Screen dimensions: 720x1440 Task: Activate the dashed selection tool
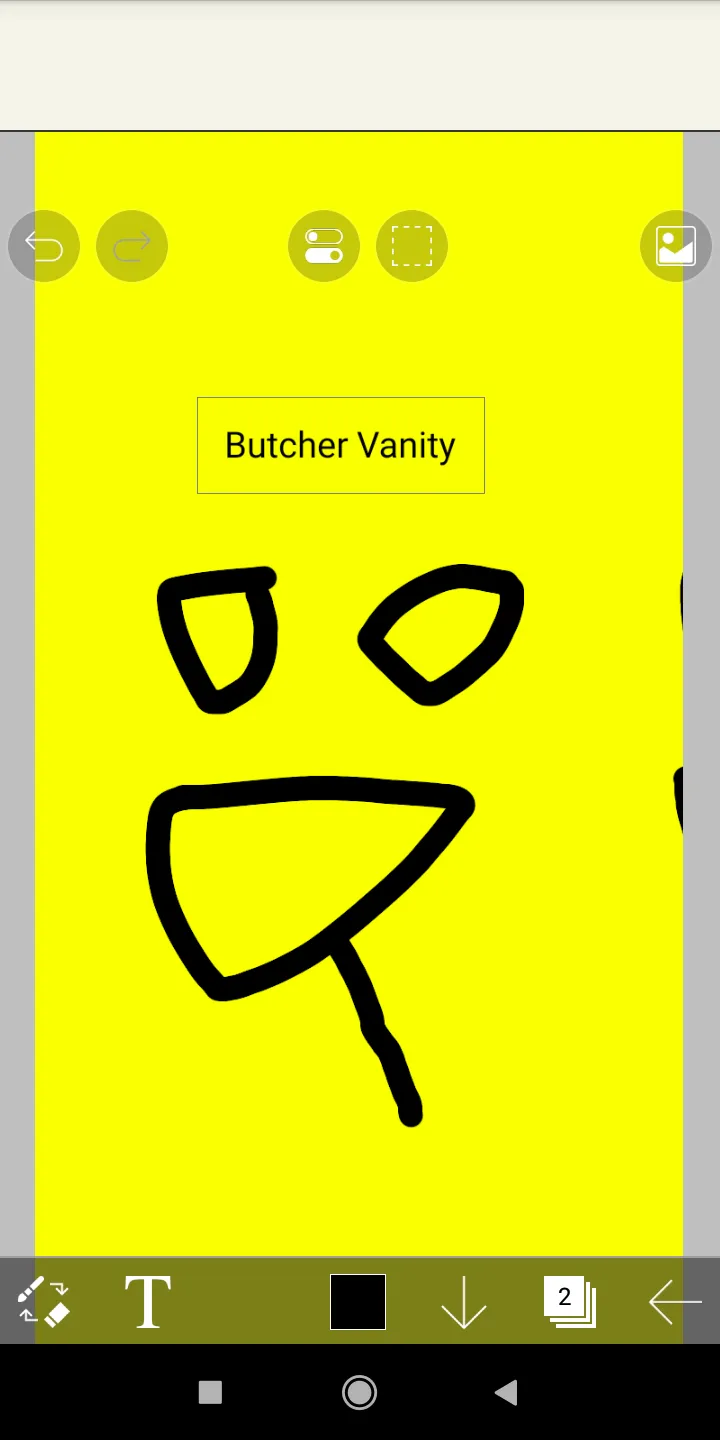[x=412, y=246]
